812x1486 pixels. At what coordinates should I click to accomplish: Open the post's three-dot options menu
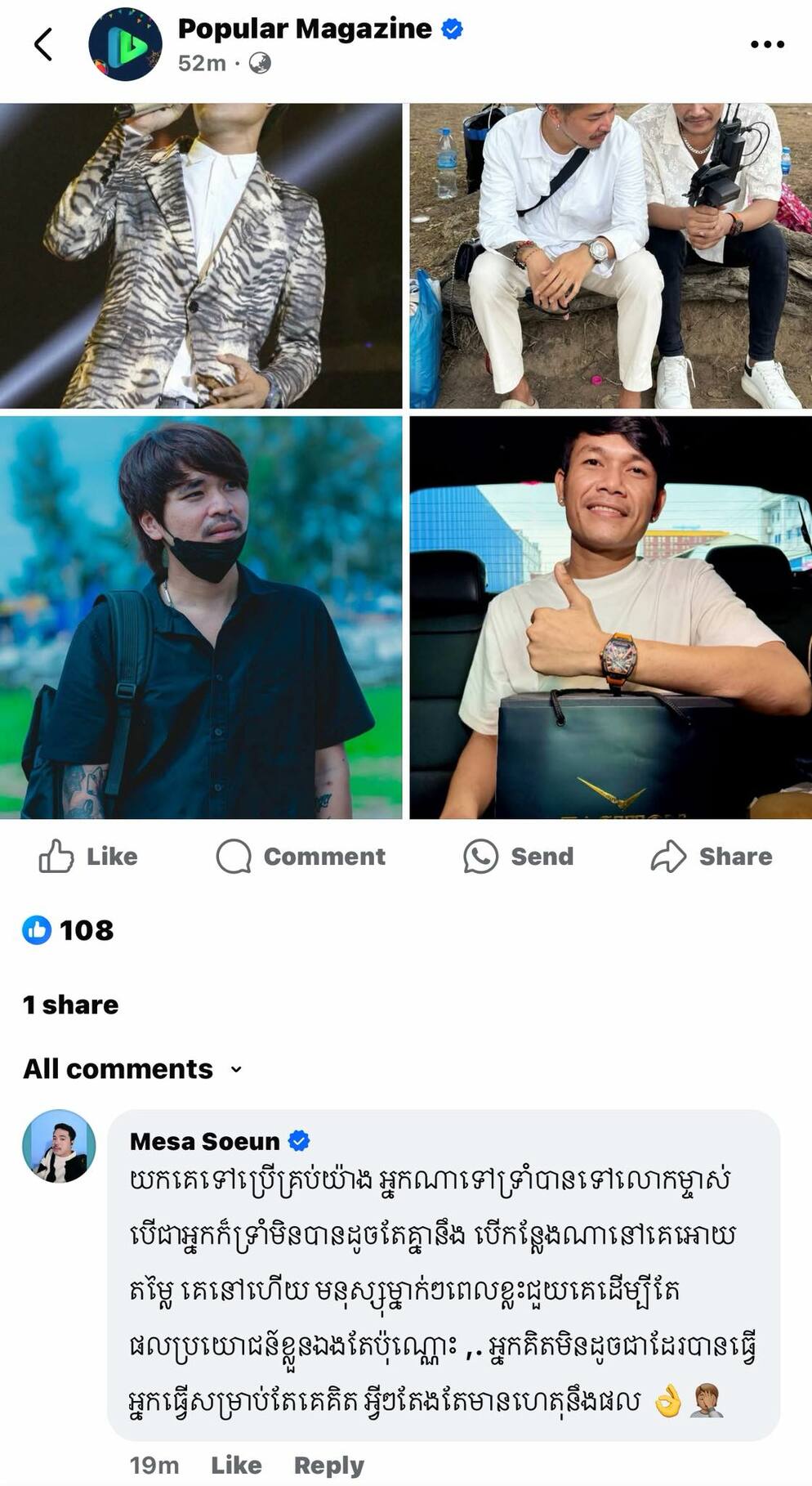[766, 44]
